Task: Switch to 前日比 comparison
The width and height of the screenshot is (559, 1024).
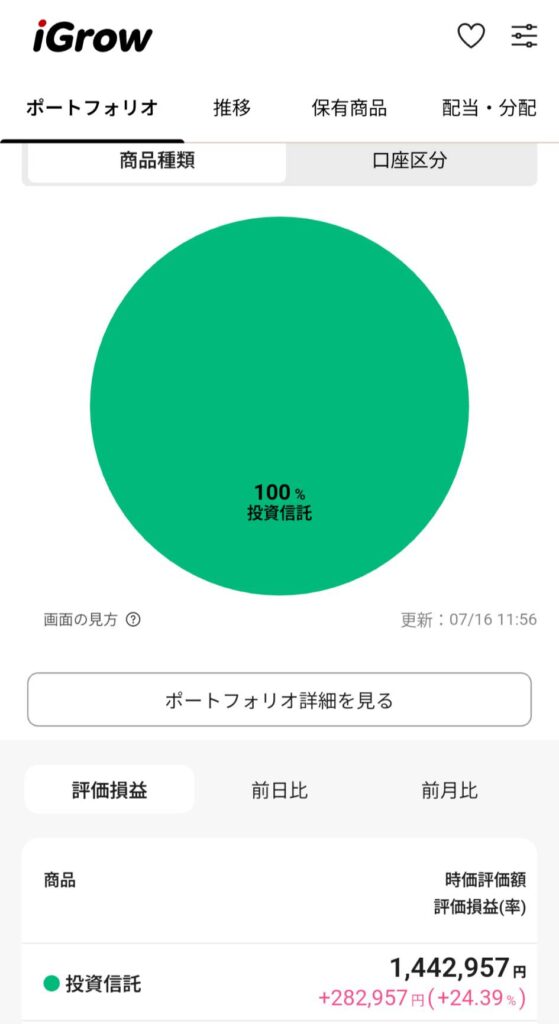Action: [x=280, y=790]
